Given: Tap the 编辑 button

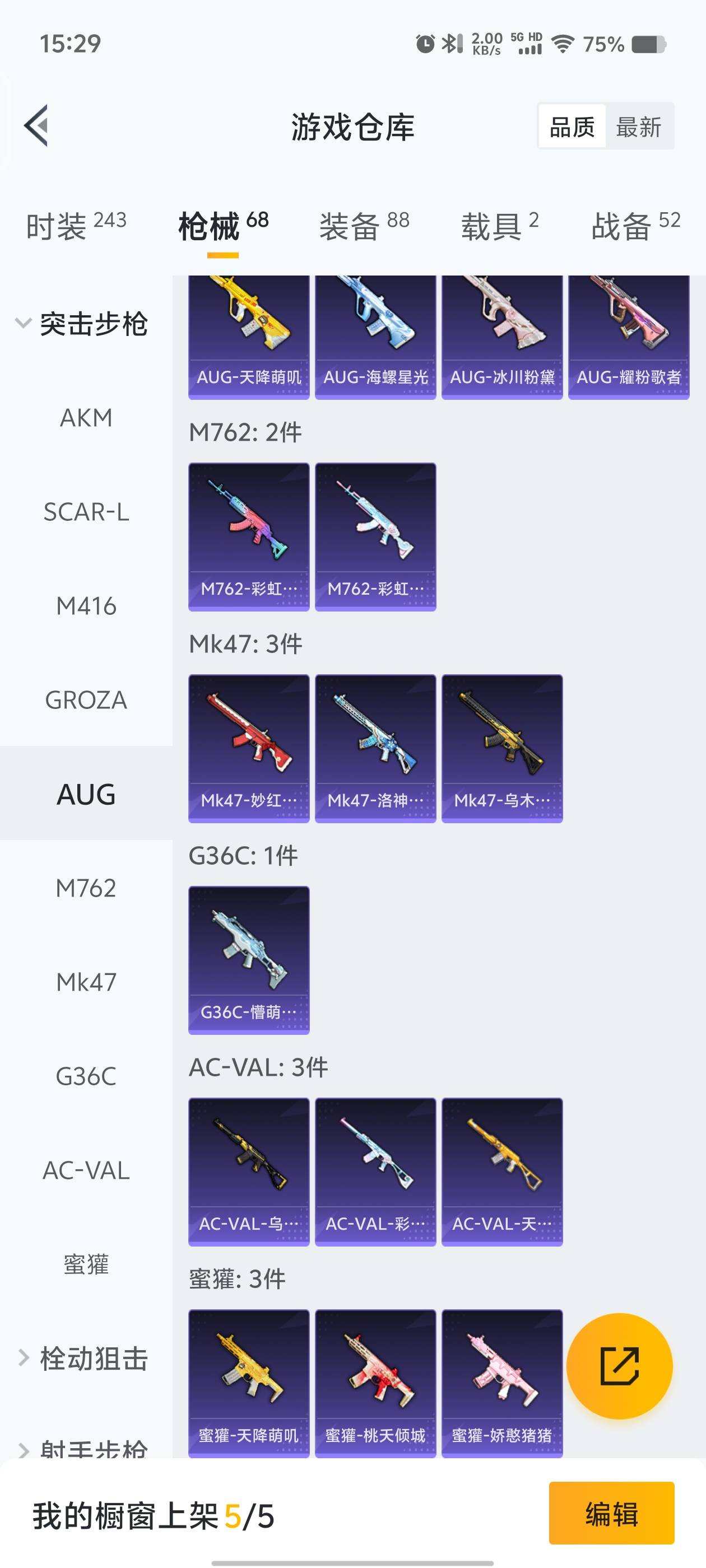Looking at the screenshot, I should pos(611,1513).
